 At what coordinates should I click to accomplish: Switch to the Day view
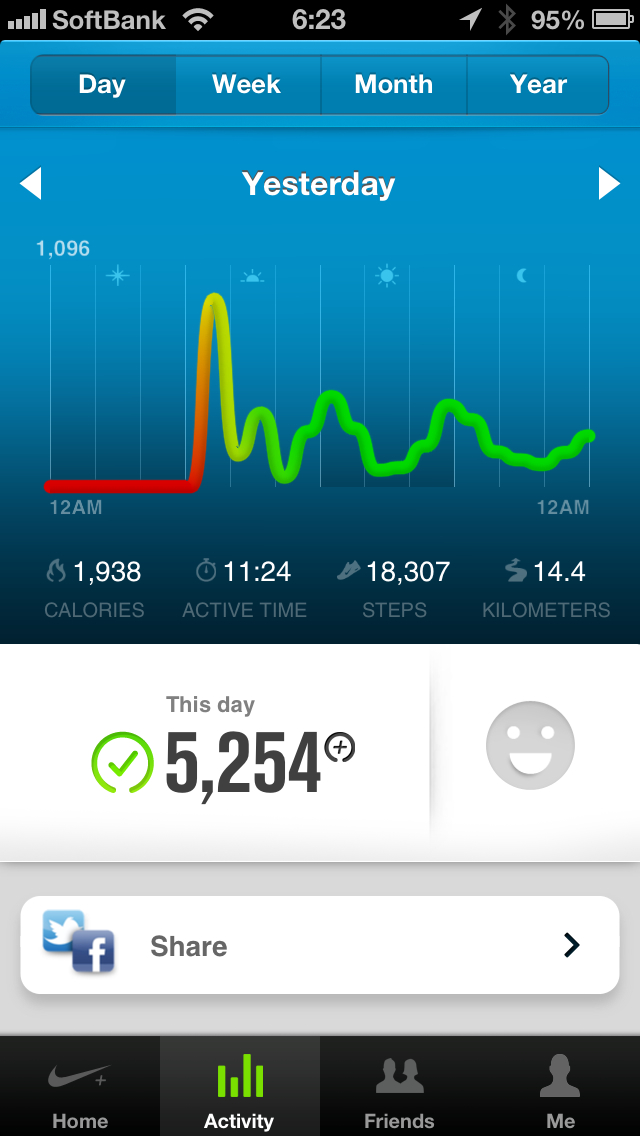(x=103, y=85)
